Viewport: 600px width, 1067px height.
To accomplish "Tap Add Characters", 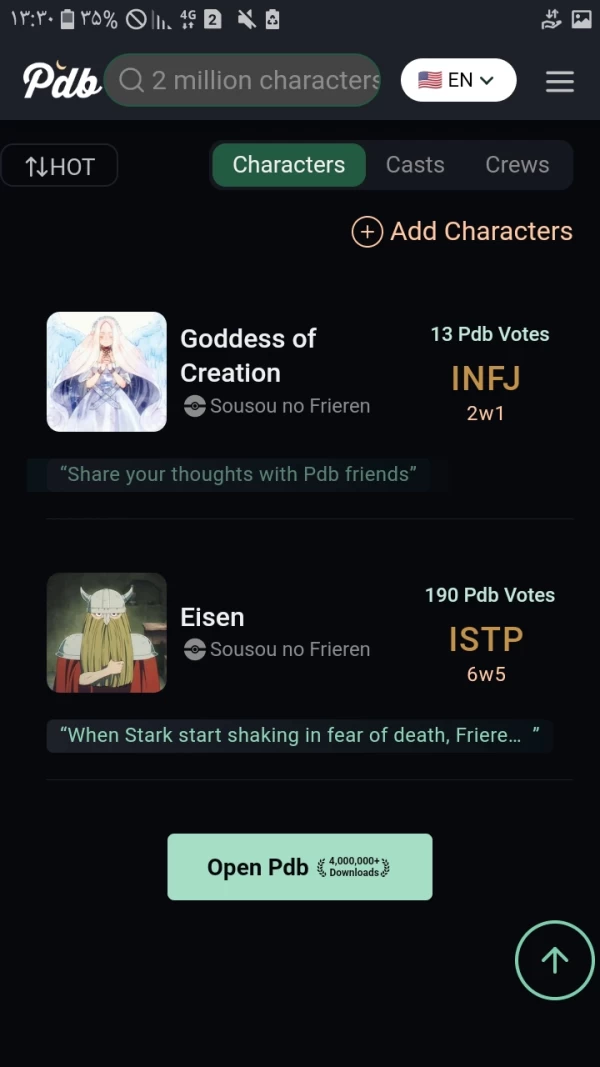I will point(462,231).
